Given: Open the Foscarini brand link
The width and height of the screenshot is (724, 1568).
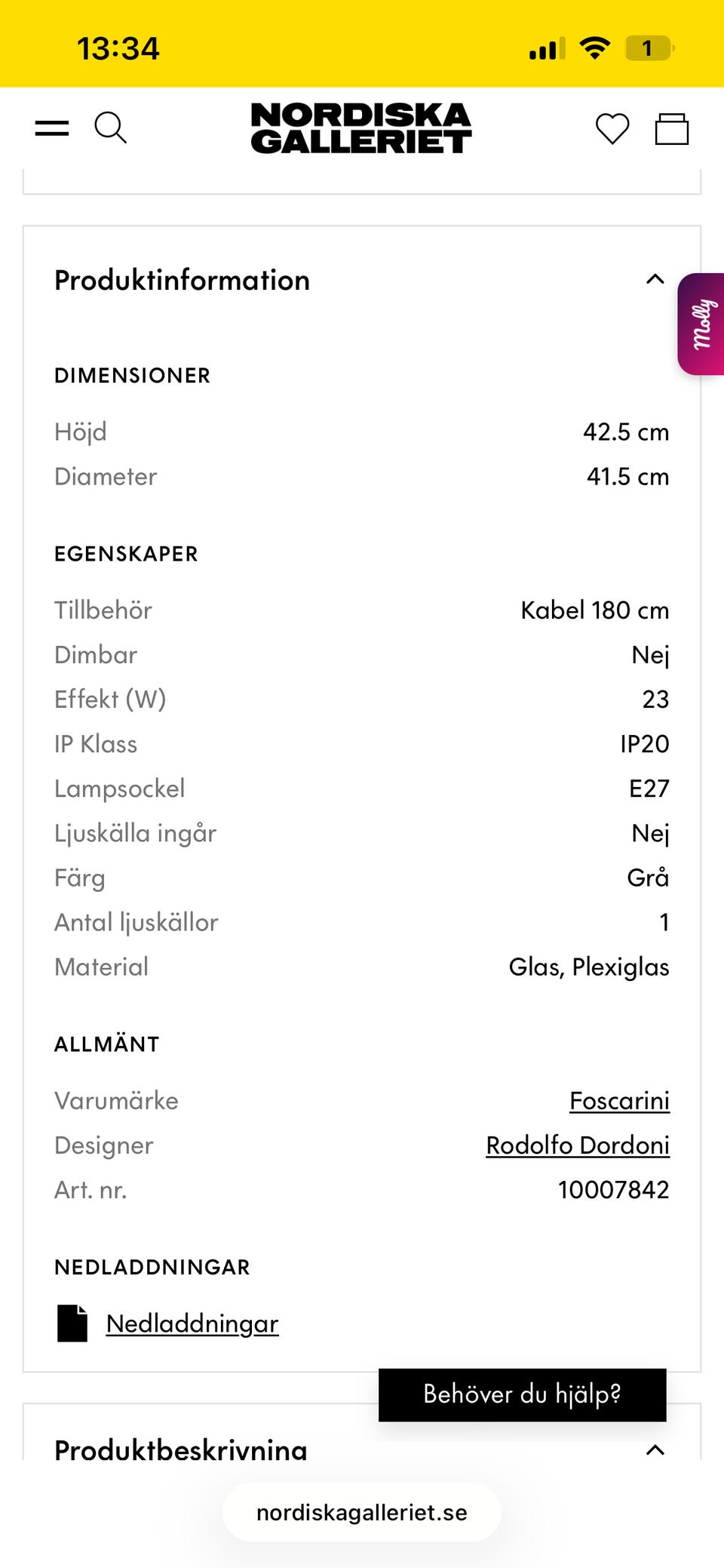Looking at the screenshot, I should tap(619, 1101).
